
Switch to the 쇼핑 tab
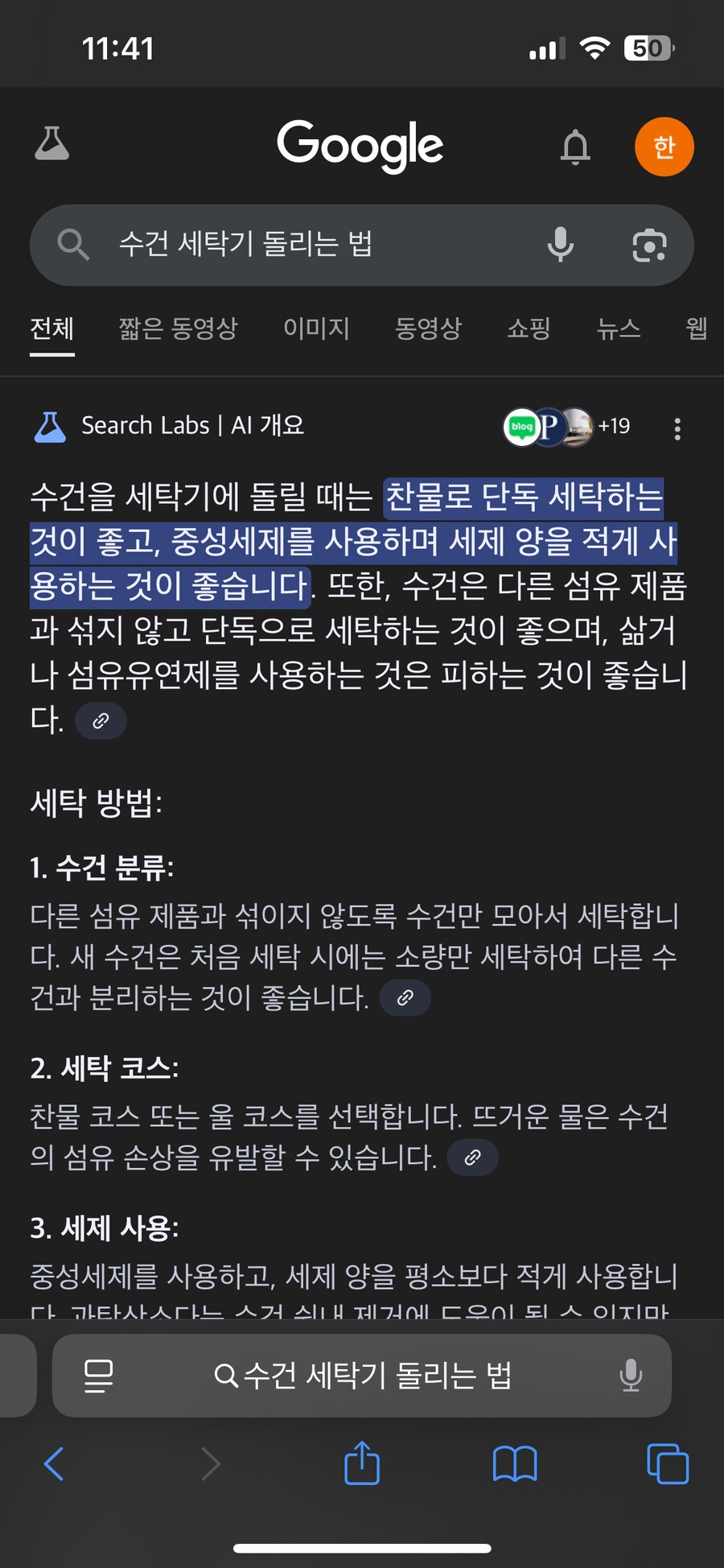point(529,328)
